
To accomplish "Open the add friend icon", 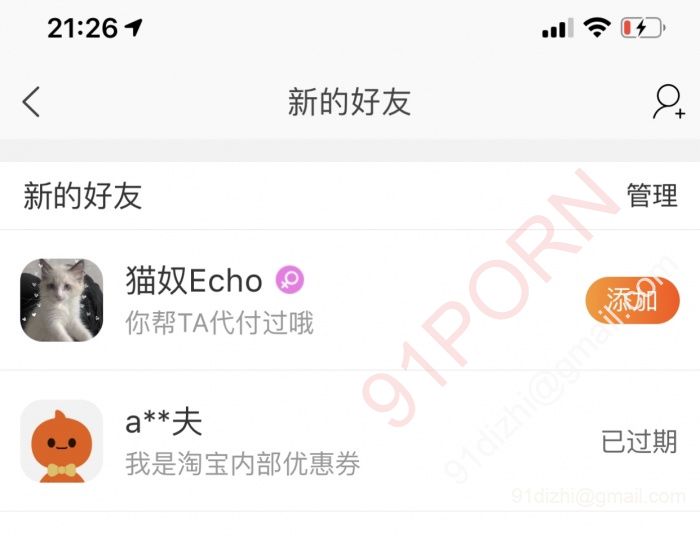I will 667,101.
